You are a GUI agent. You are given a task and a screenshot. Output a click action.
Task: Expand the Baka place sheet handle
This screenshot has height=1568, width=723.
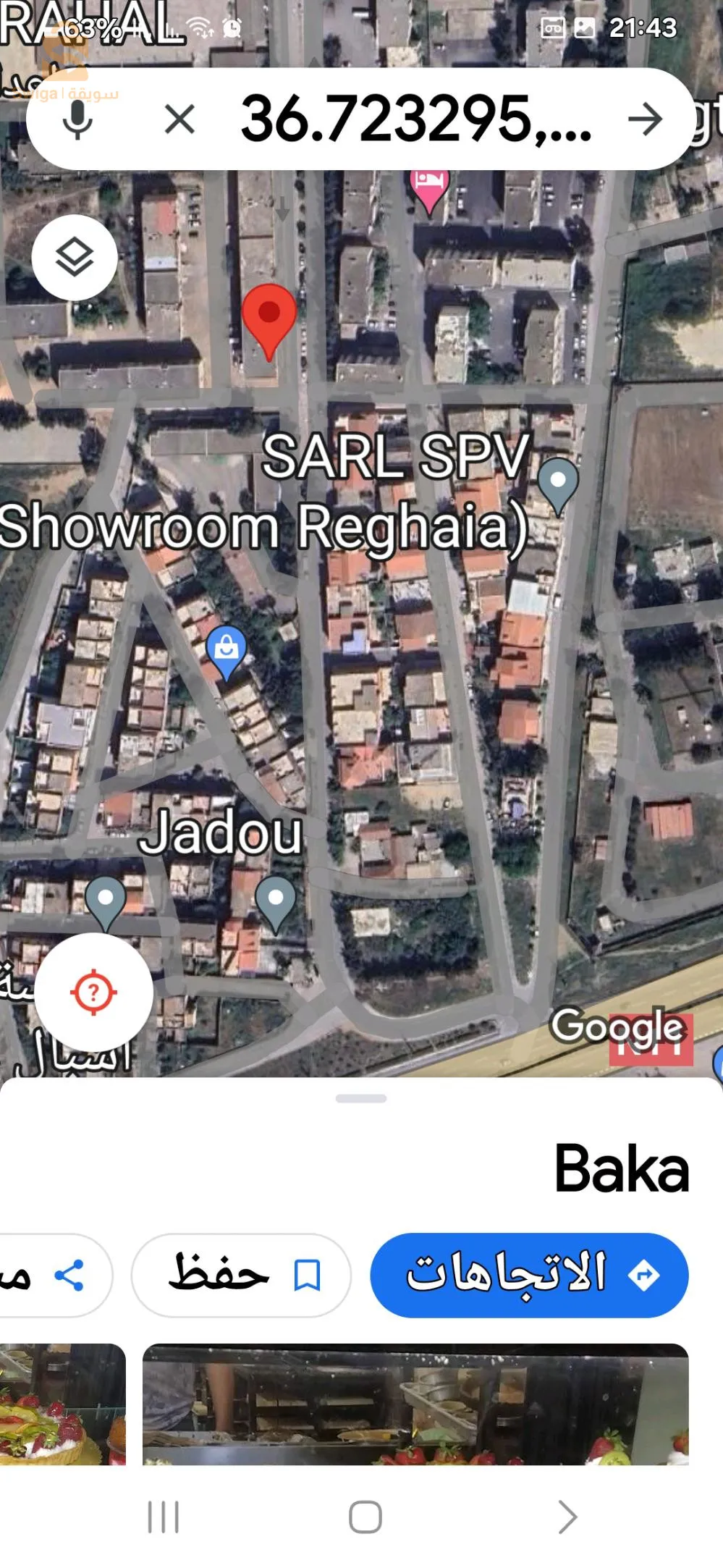[361, 1098]
